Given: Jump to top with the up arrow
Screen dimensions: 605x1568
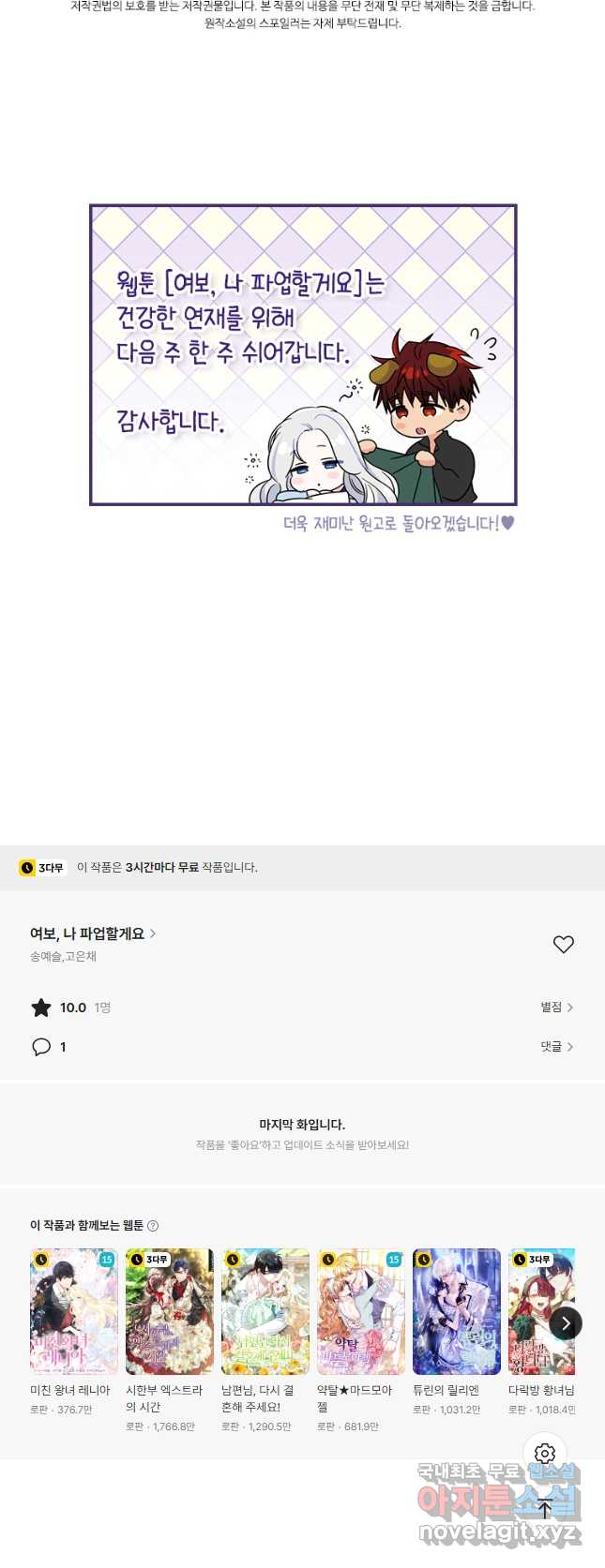Looking at the screenshot, I should [545, 1509].
